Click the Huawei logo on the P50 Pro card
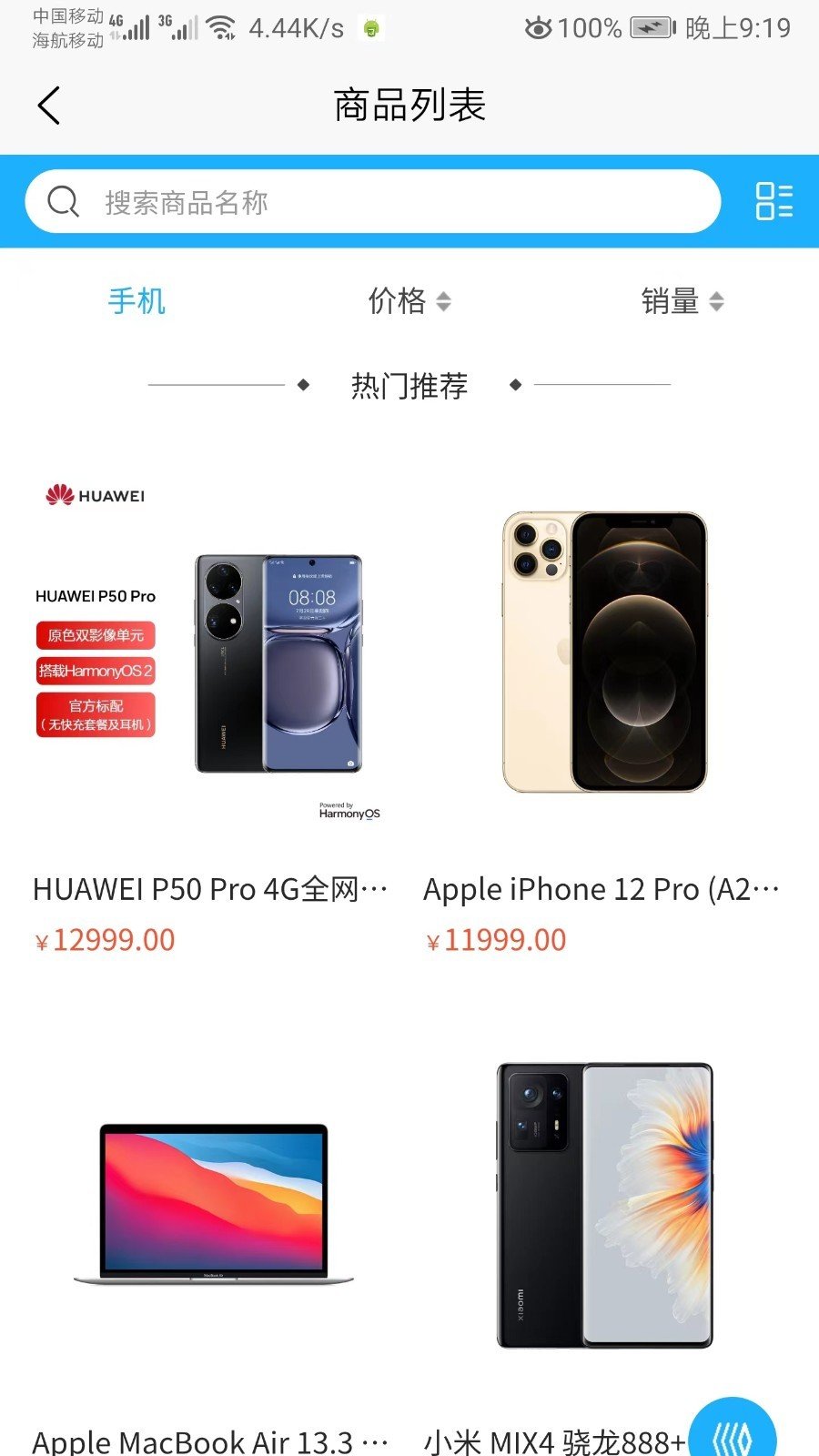This screenshot has height=1456, width=819. [96, 495]
